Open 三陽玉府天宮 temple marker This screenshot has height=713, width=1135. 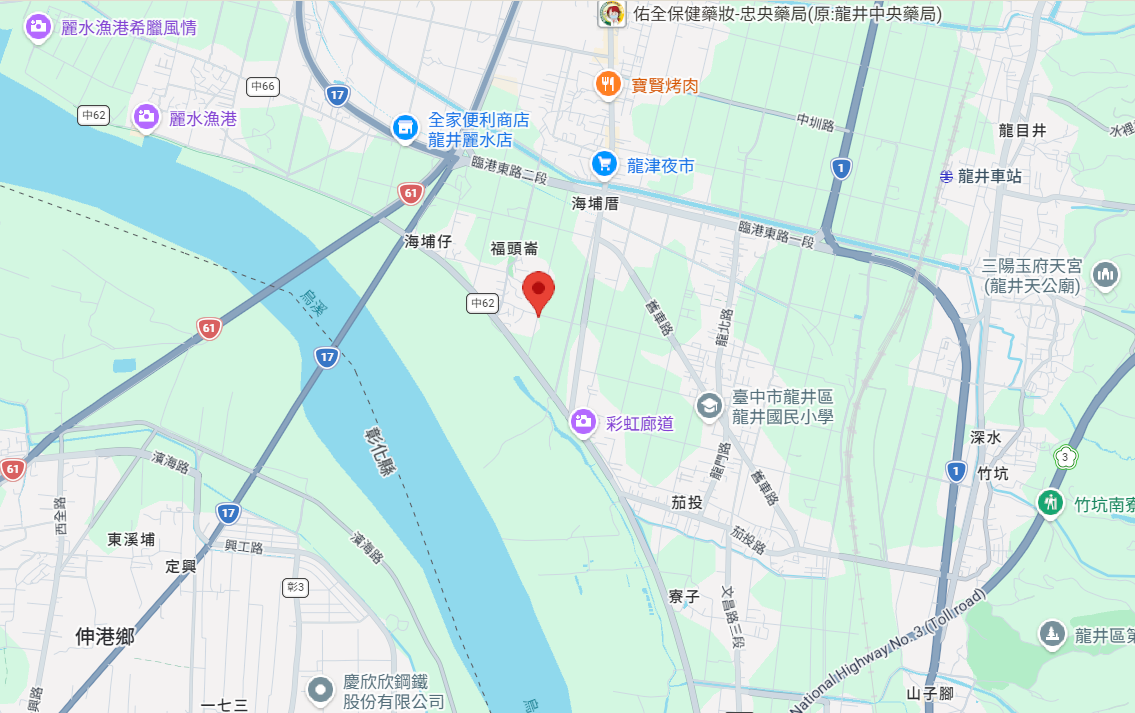point(1105,274)
